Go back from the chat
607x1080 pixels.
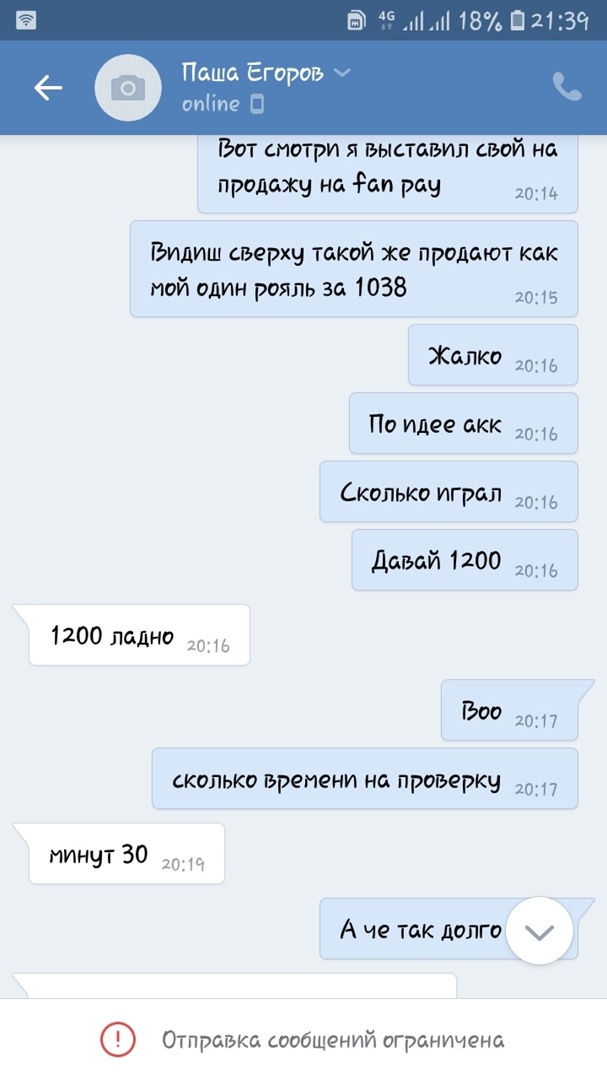click(x=48, y=88)
